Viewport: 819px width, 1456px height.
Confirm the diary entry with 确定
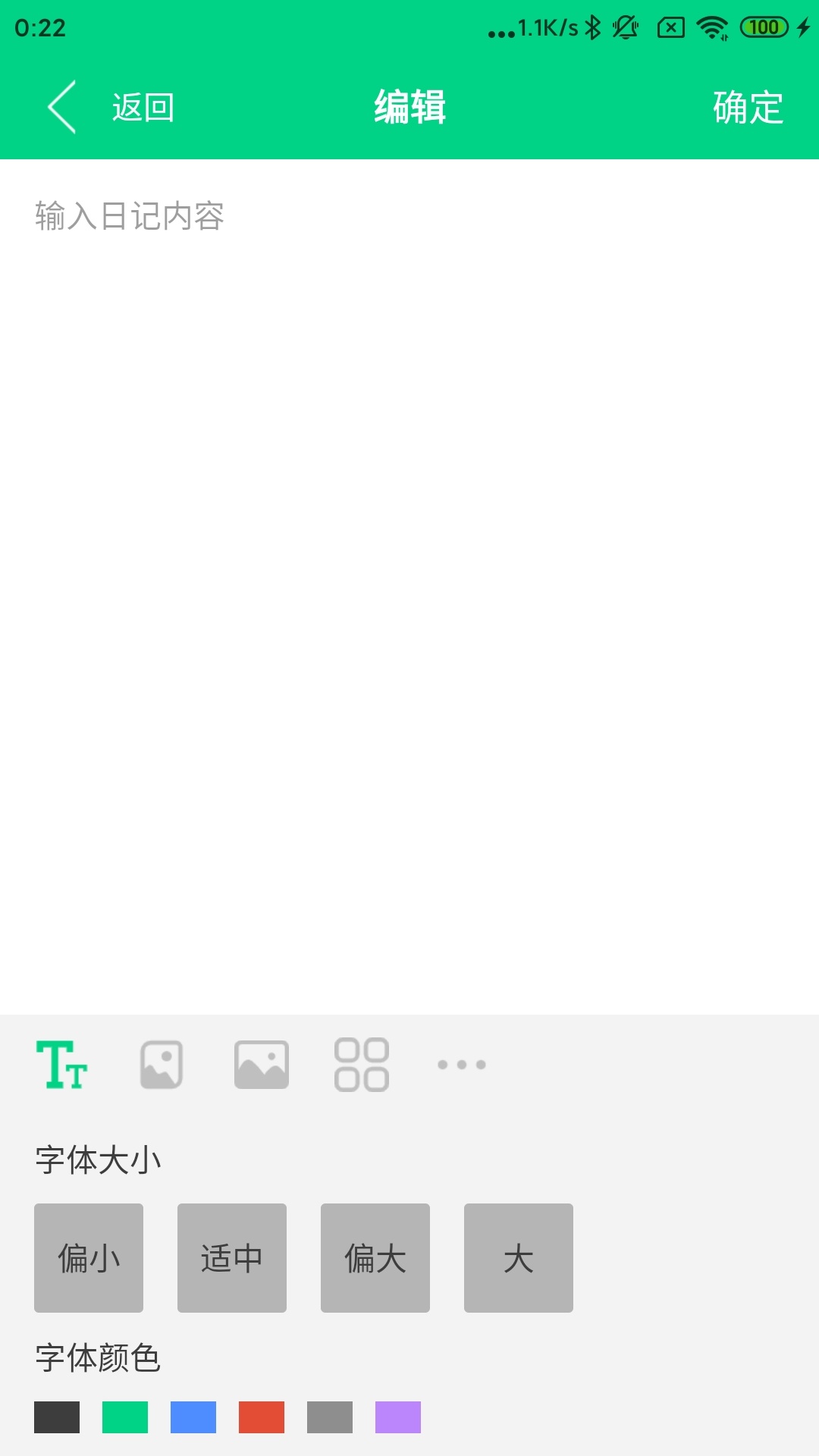tap(747, 107)
